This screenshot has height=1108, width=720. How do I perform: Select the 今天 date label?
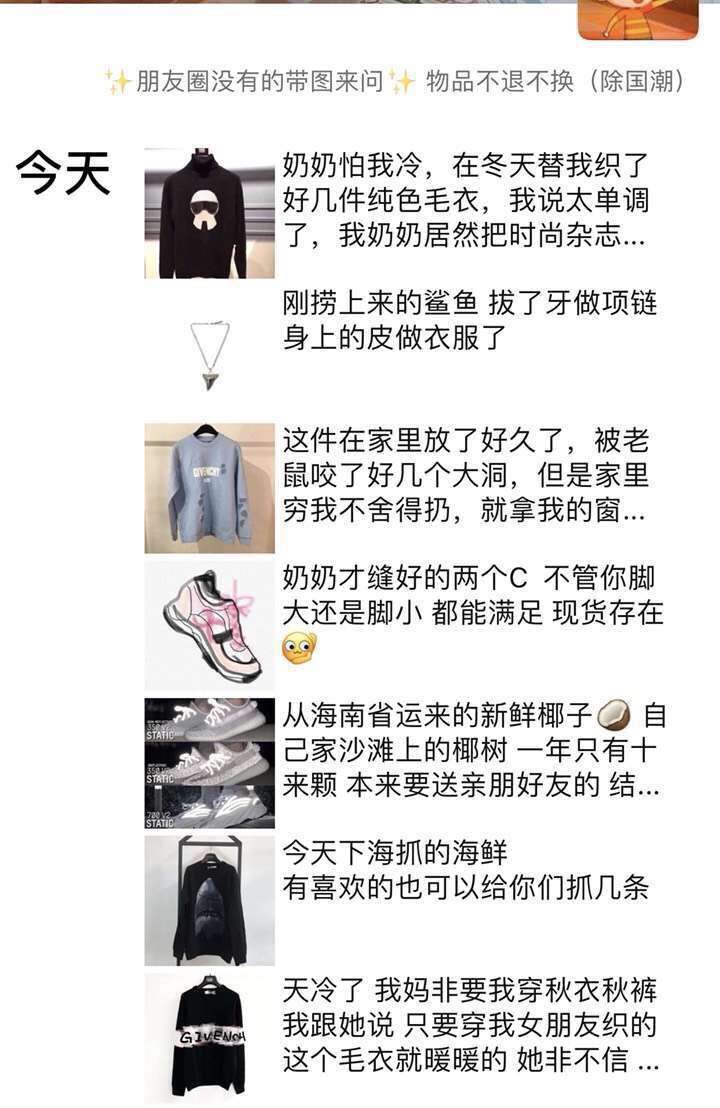click(x=62, y=172)
